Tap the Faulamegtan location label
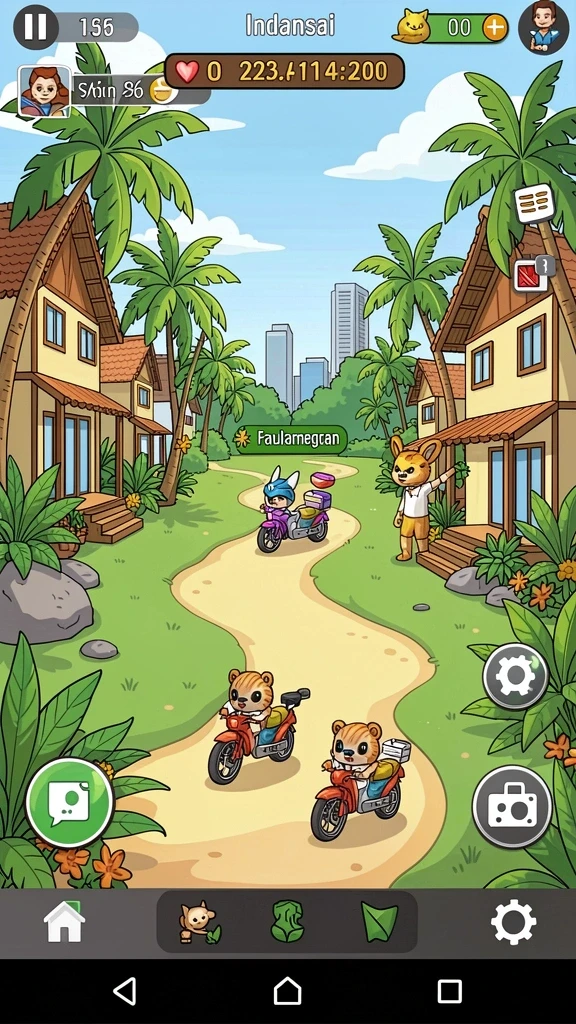This screenshot has height=1024, width=576. [291, 438]
